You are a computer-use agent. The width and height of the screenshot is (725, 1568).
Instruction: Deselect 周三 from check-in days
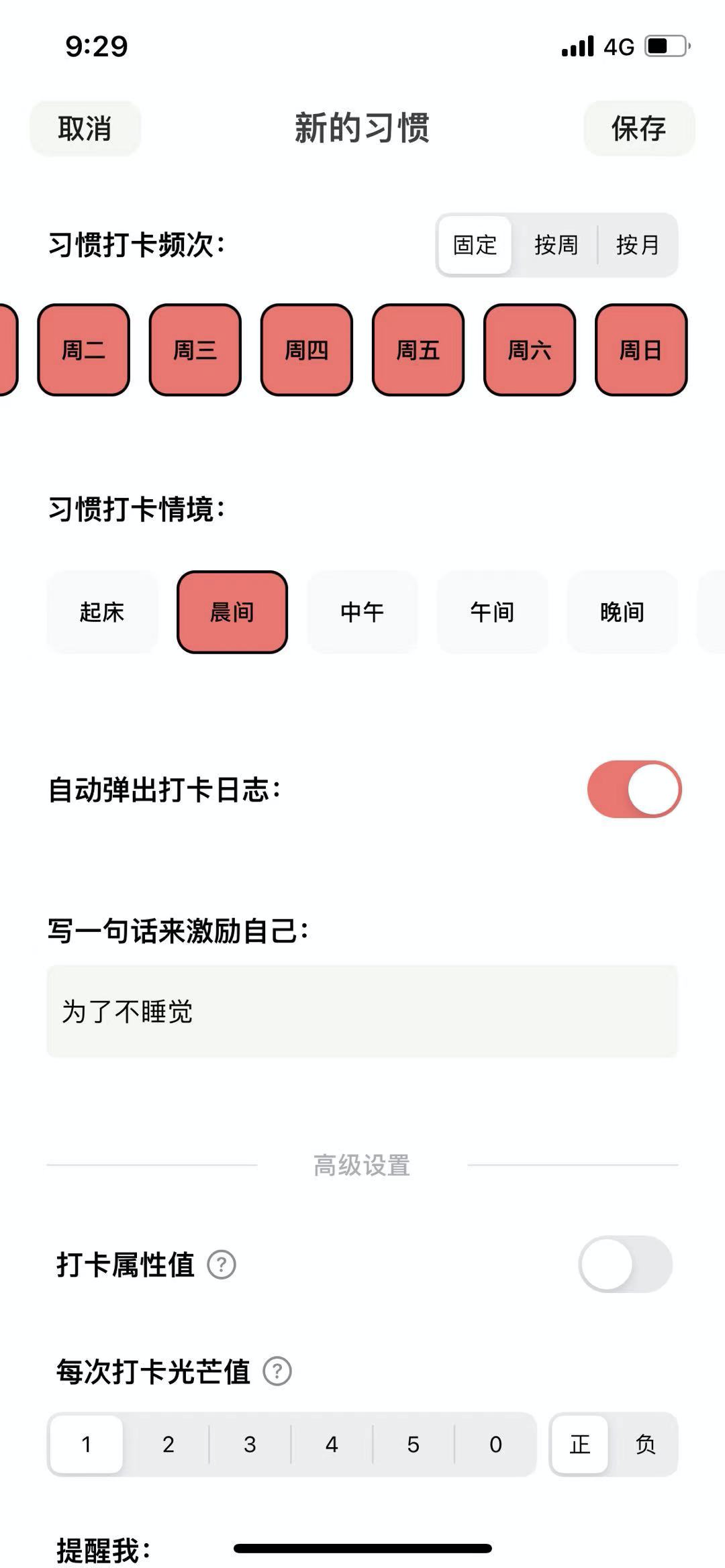coord(195,350)
